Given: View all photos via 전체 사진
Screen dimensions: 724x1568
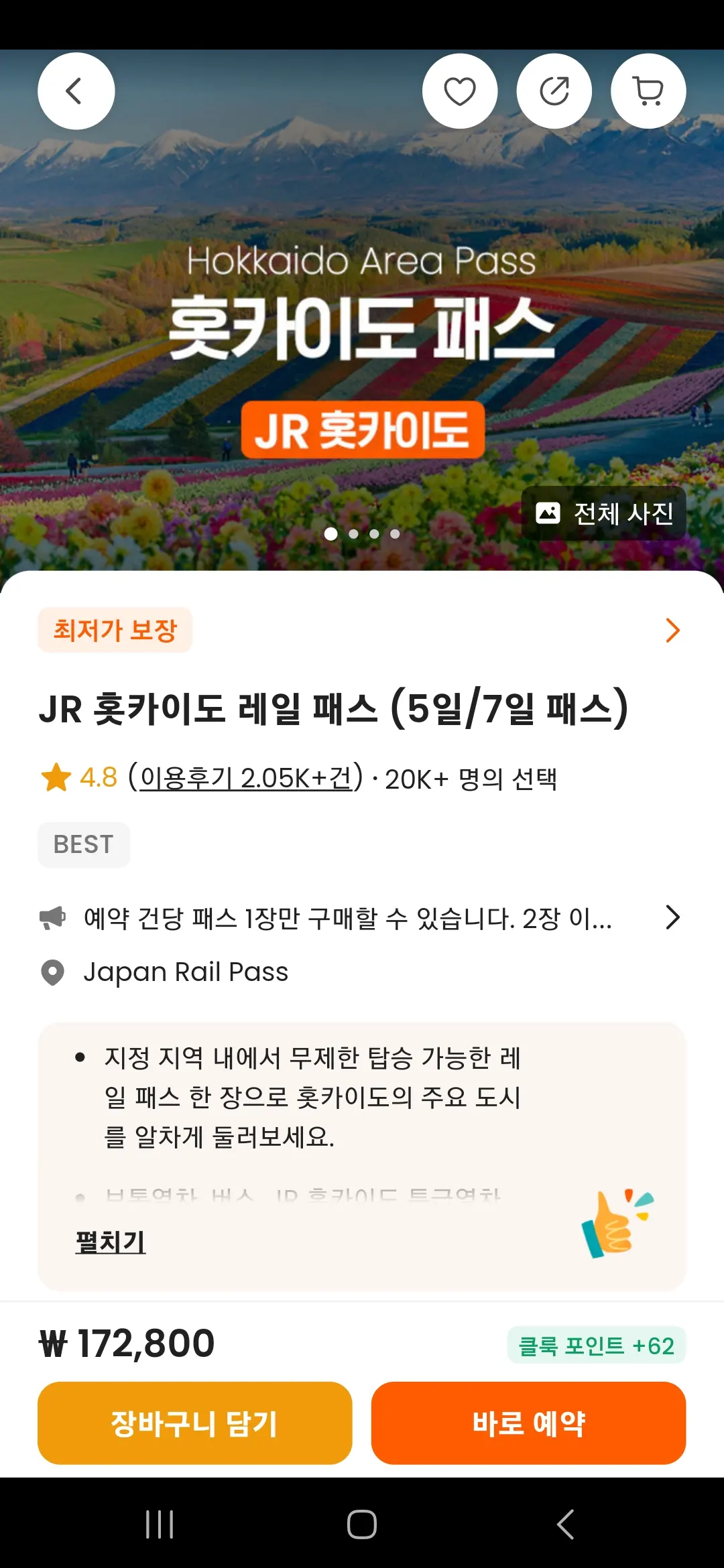Looking at the screenshot, I should point(604,513).
